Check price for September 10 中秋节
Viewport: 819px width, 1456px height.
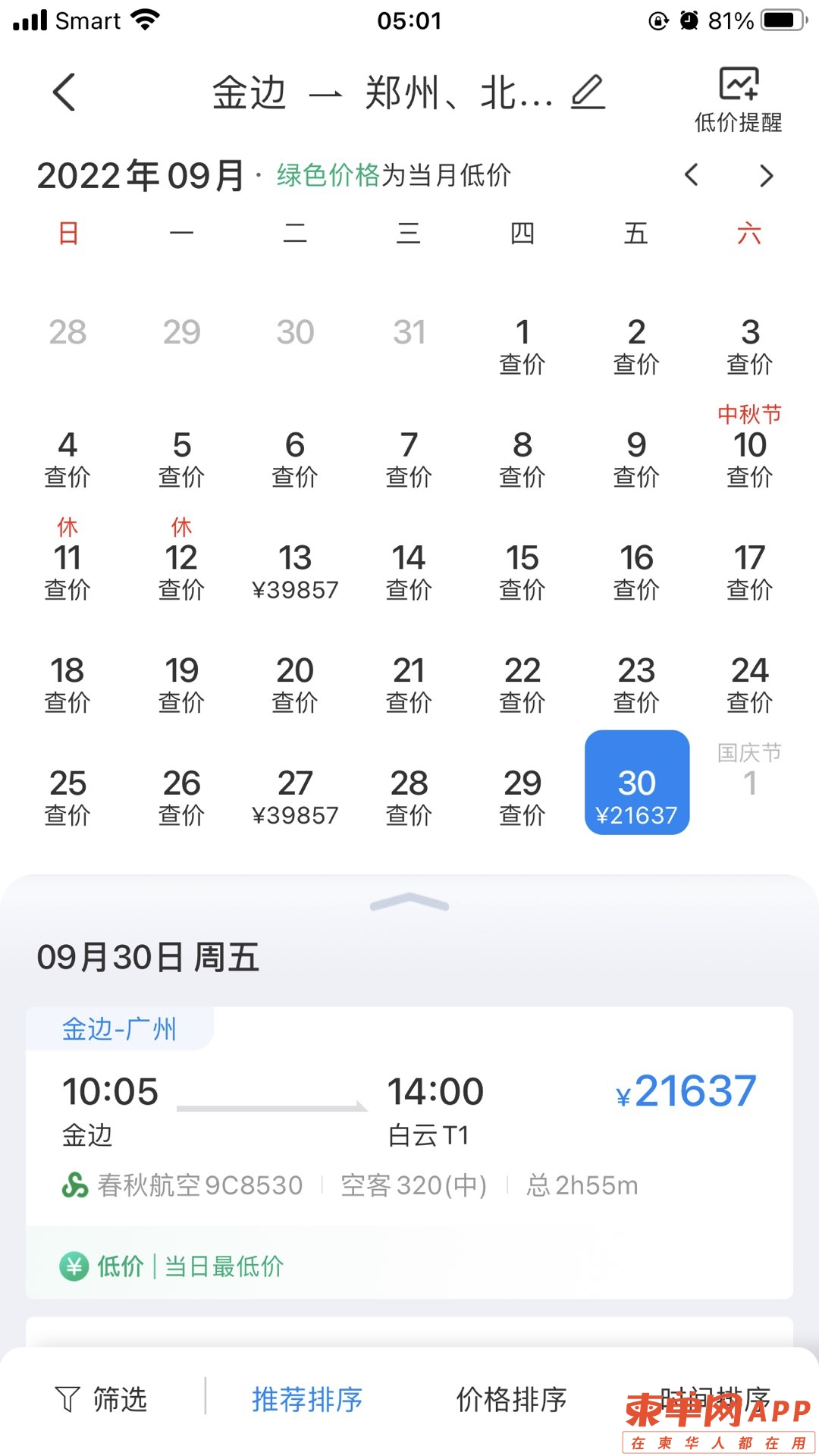tap(749, 455)
